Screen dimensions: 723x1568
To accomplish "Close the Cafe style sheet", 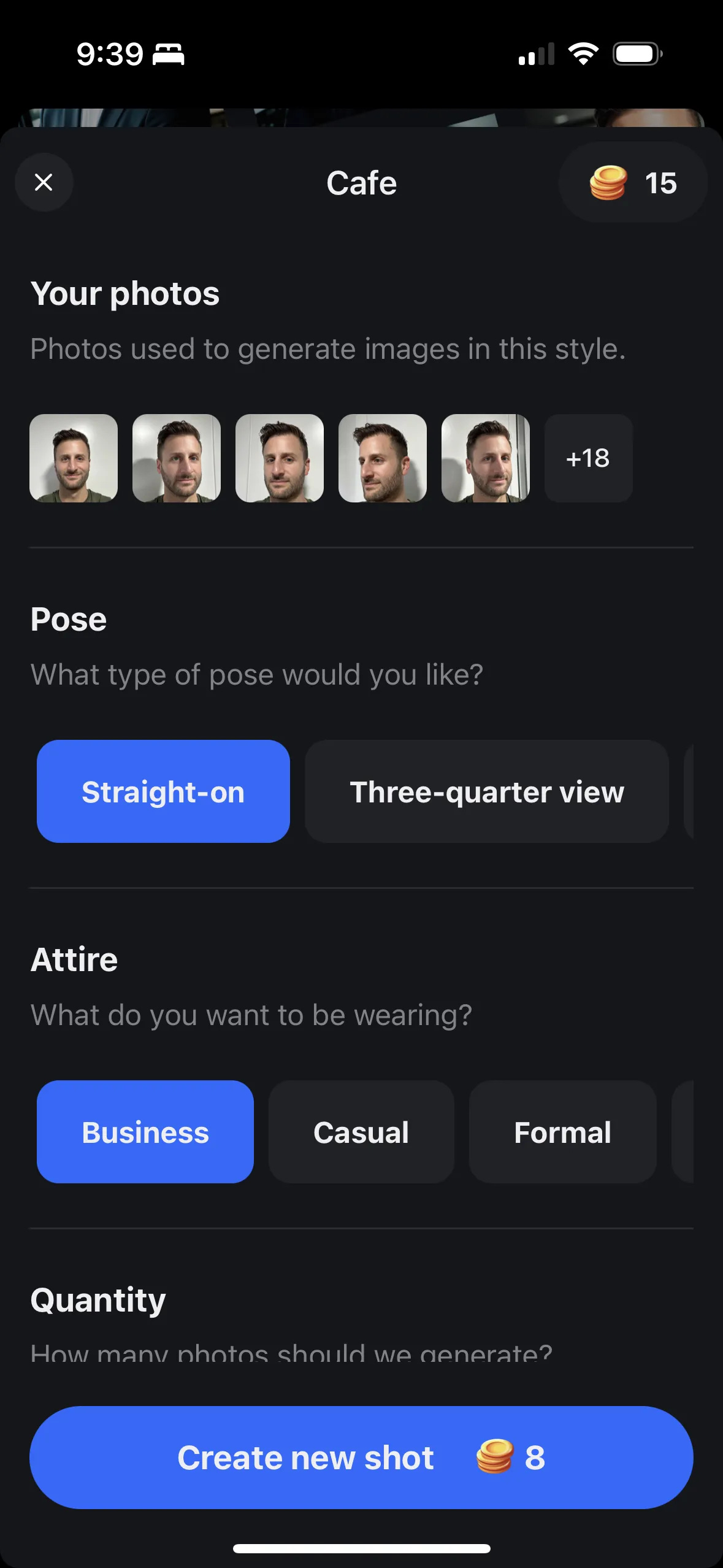I will click(44, 182).
